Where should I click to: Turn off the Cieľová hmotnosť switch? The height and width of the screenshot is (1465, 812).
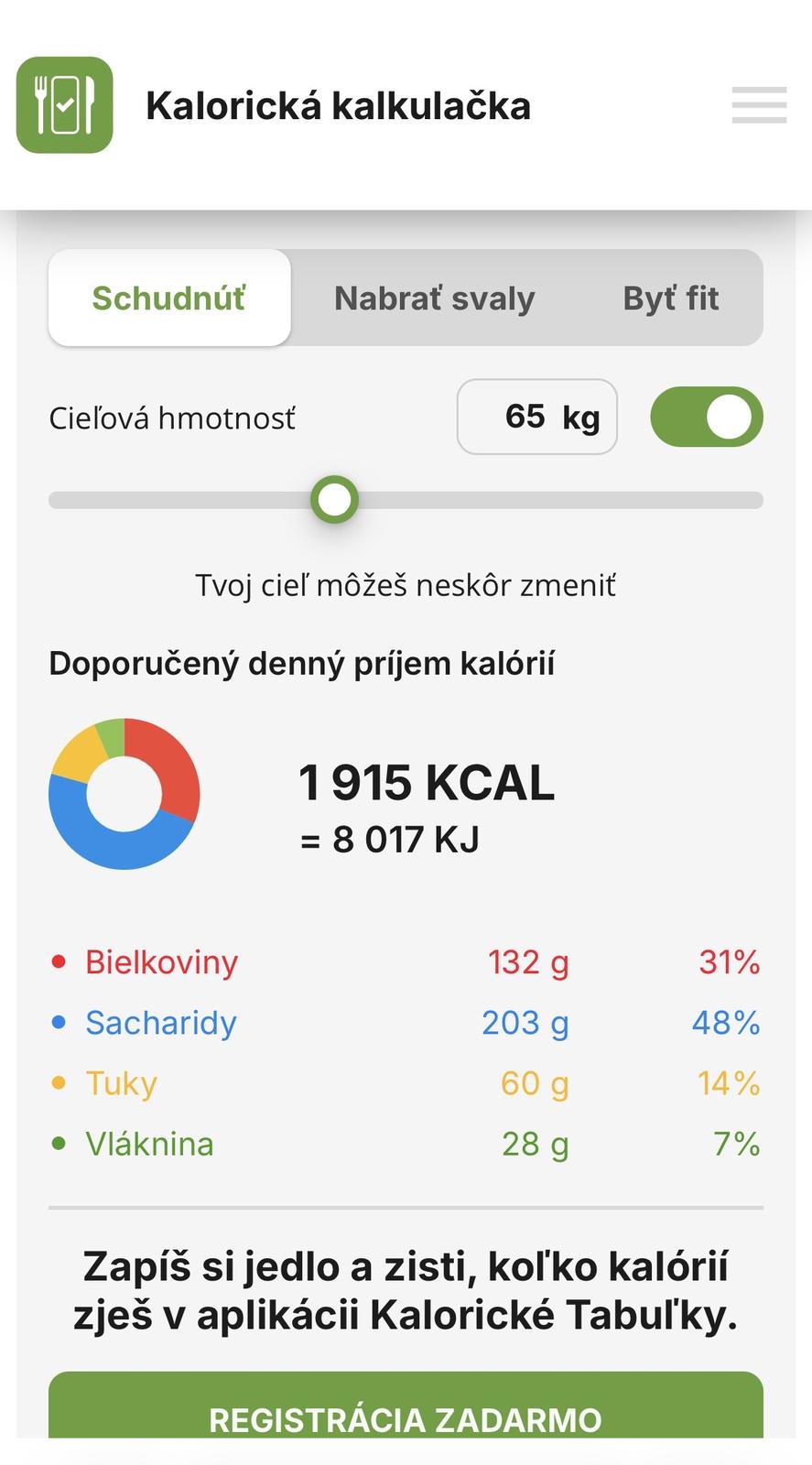coord(706,418)
